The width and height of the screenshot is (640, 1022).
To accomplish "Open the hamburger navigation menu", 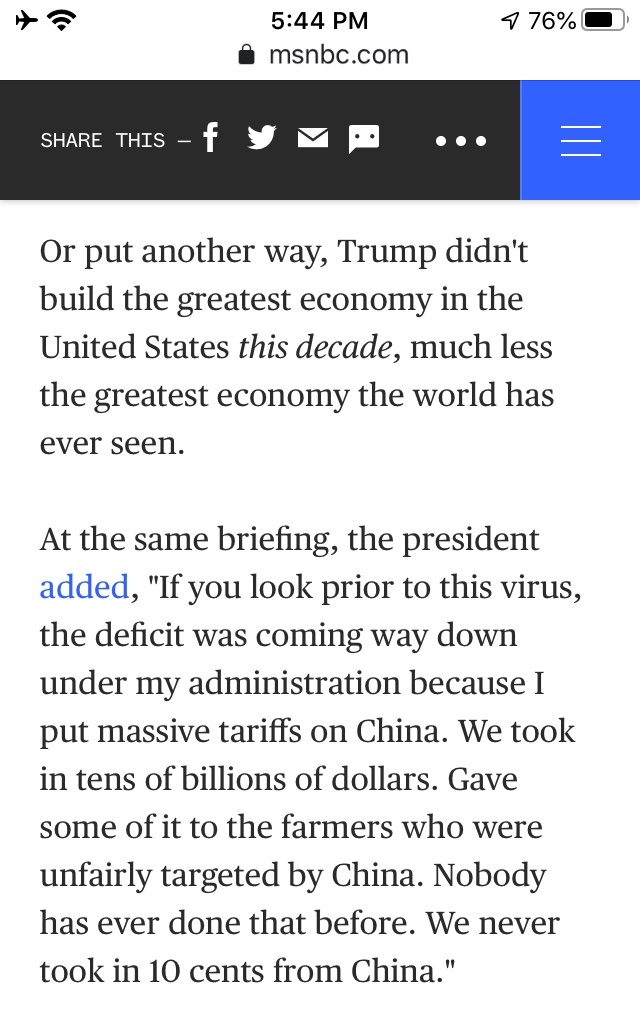I will coord(580,140).
